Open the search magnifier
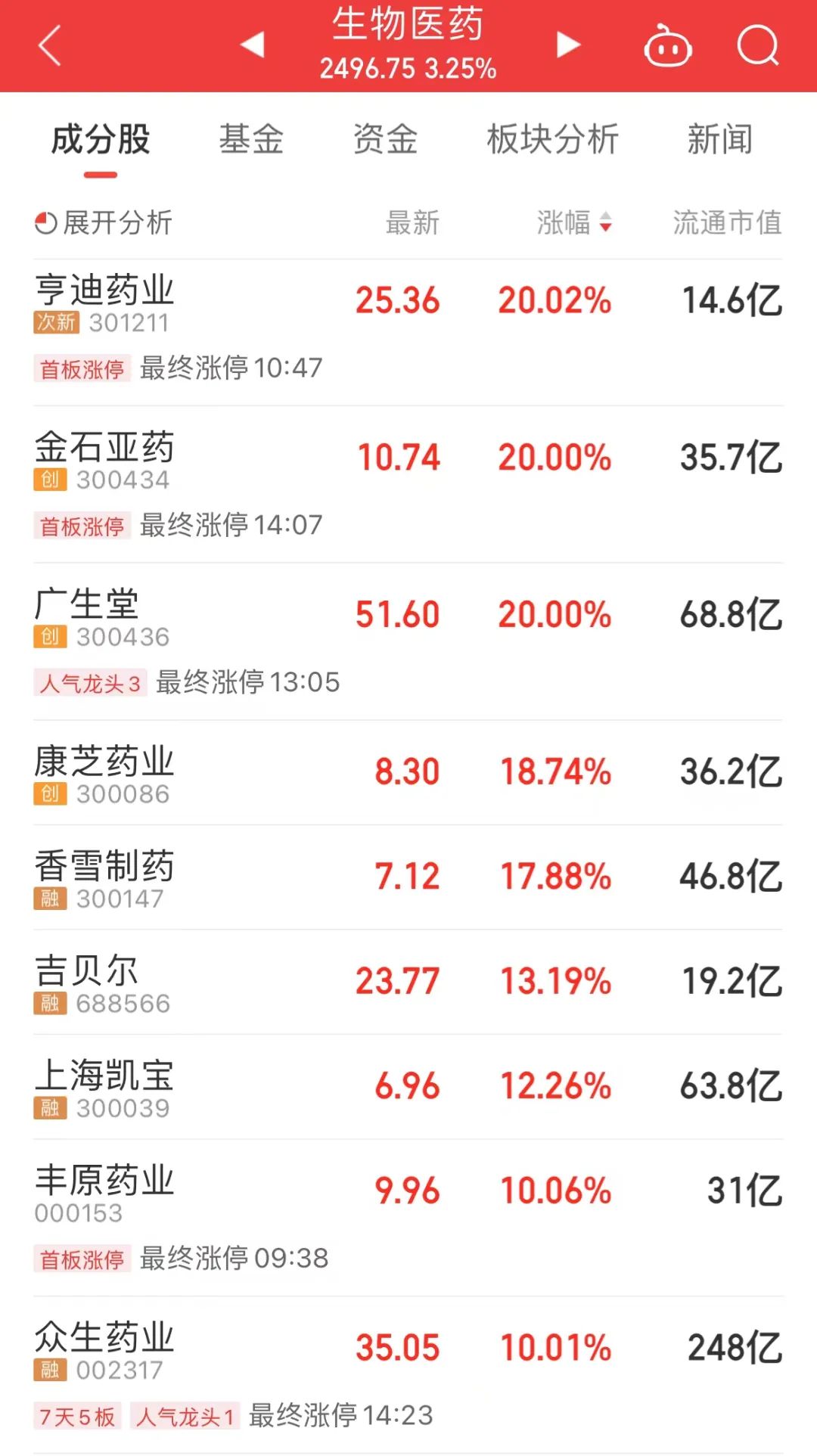The image size is (817, 1456). (x=757, y=47)
